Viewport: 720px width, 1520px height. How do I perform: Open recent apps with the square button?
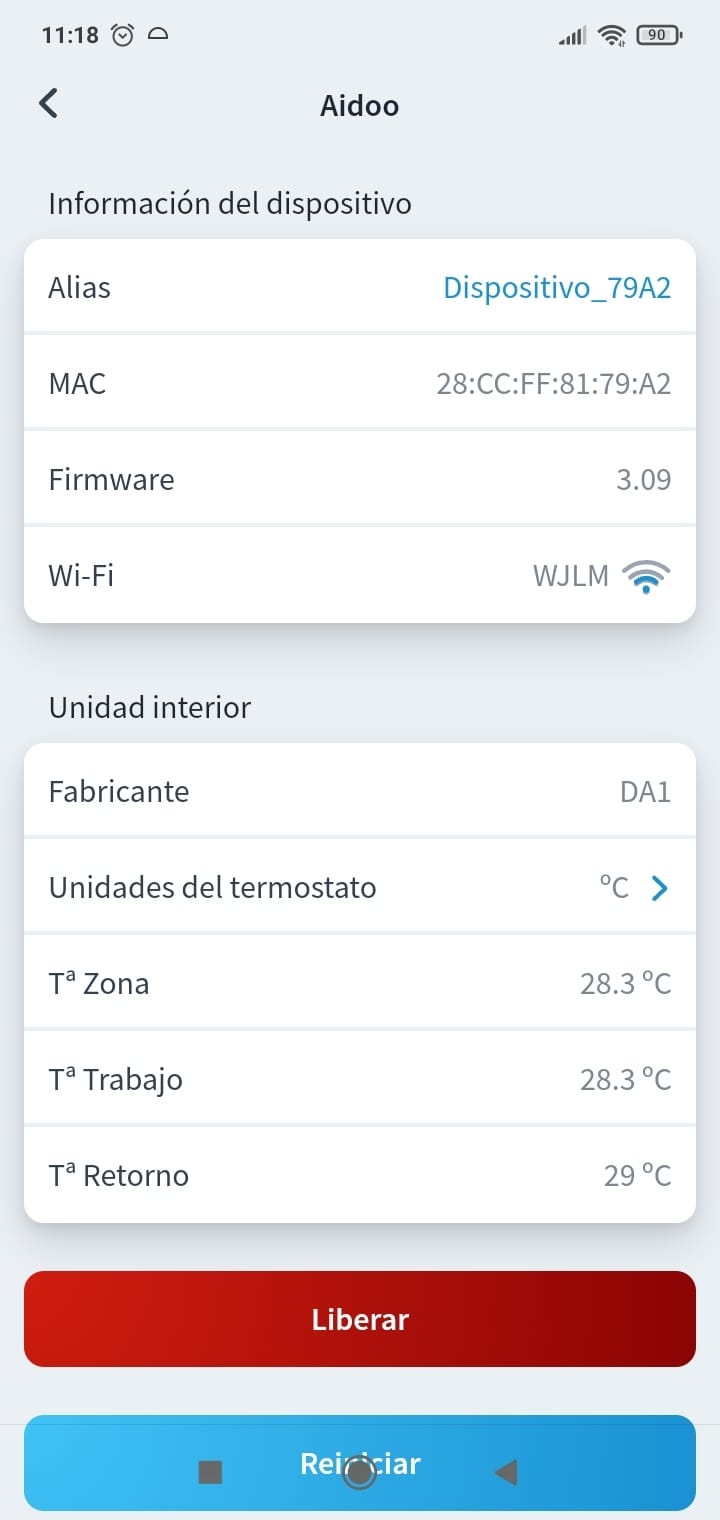[x=210, y=1472]
